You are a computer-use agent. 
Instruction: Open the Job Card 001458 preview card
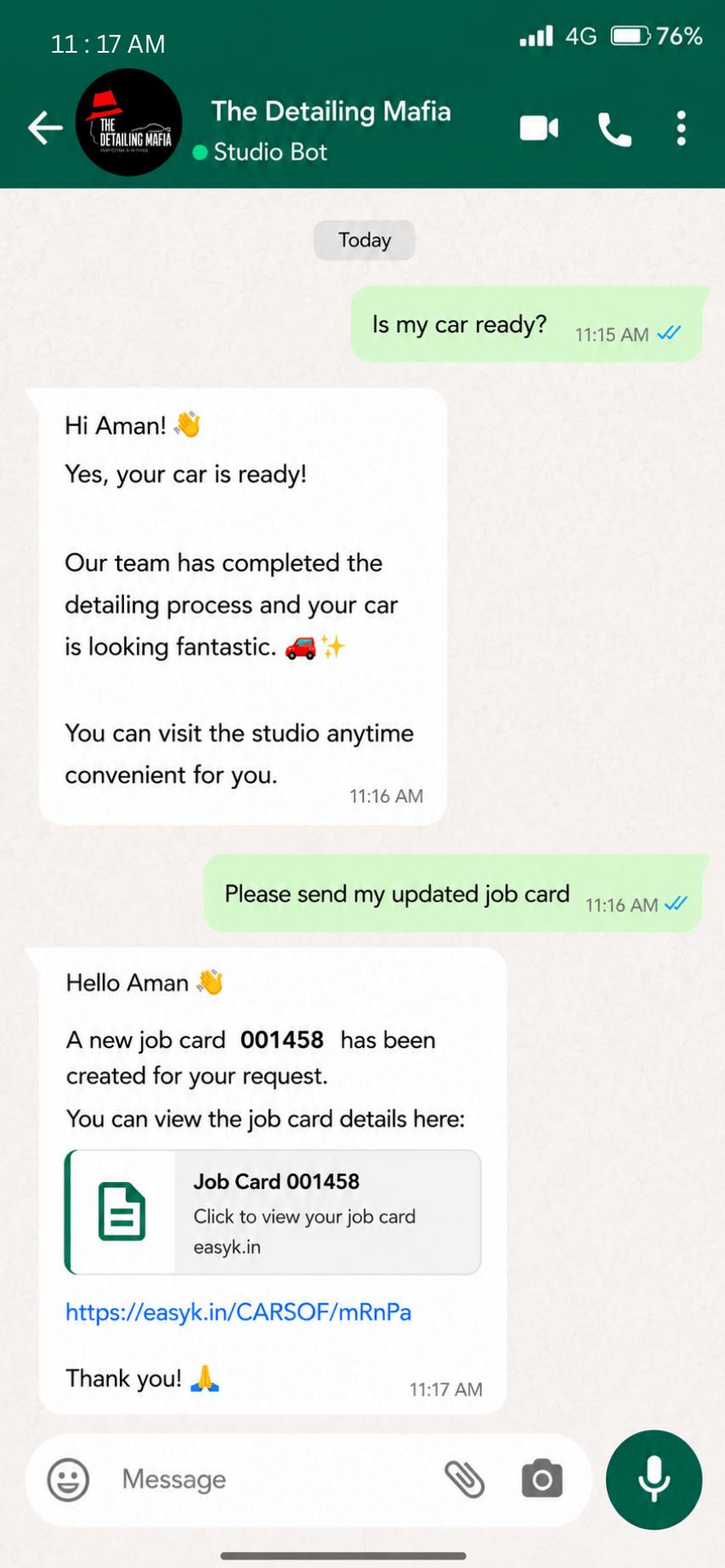click(273, 1212)
